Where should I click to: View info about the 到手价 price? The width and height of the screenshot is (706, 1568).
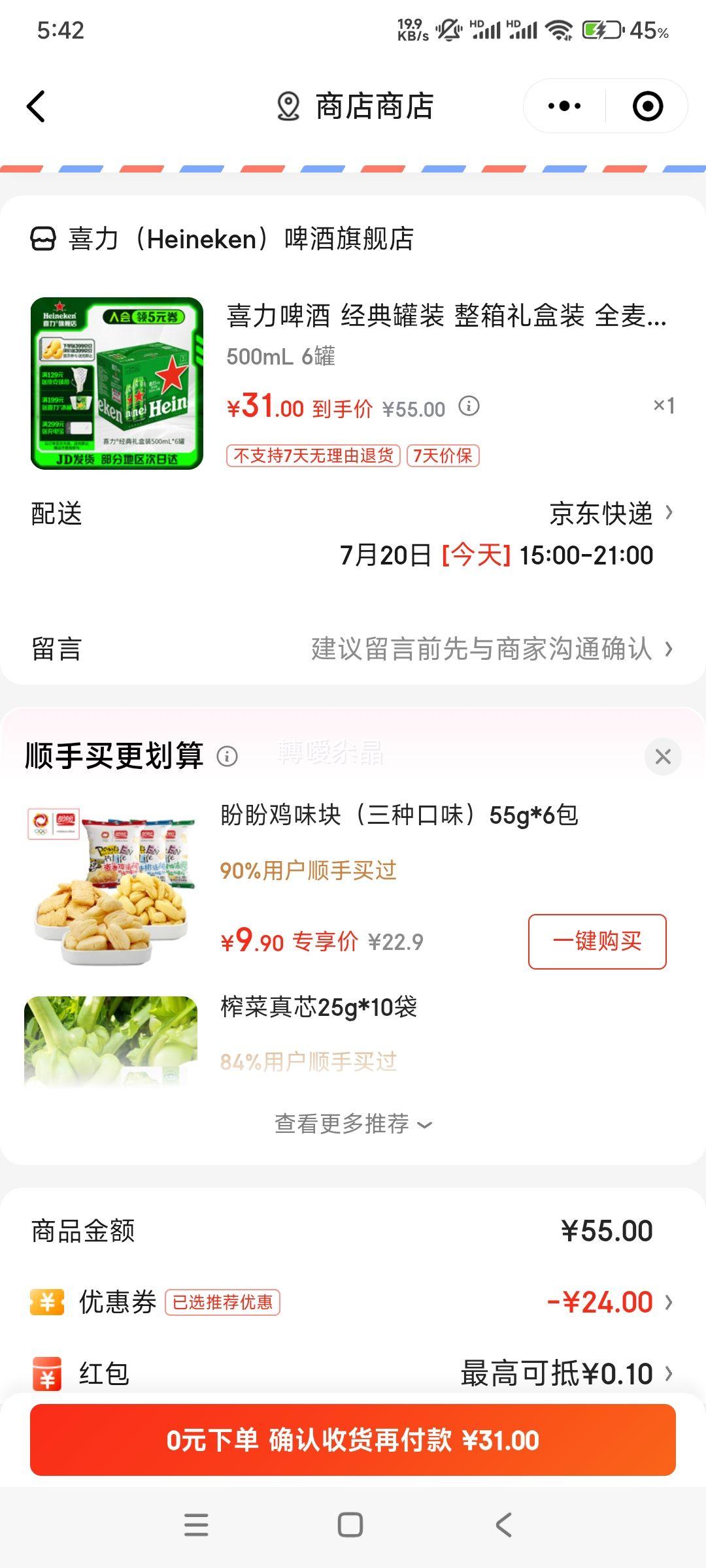click(469, 406)
